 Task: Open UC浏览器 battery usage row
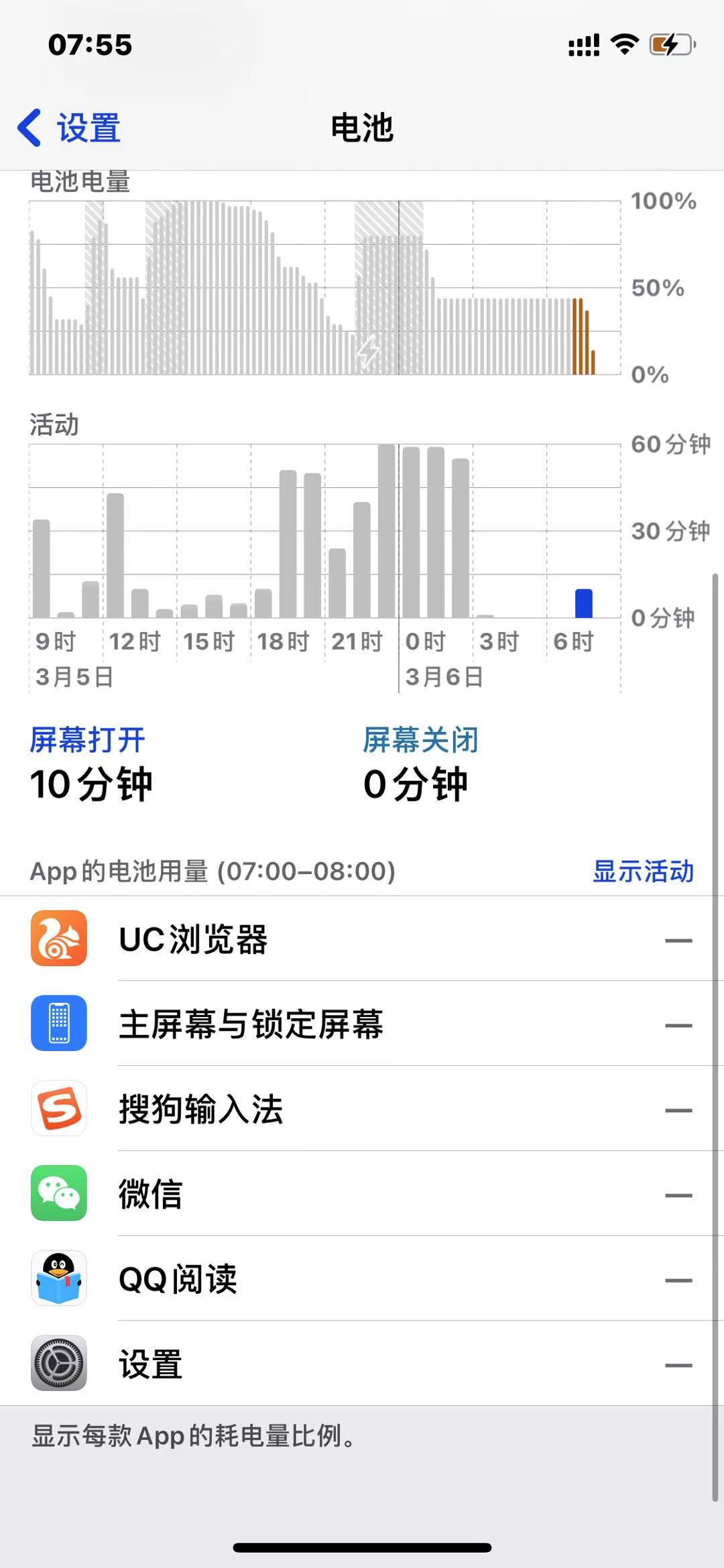[362, 939]
